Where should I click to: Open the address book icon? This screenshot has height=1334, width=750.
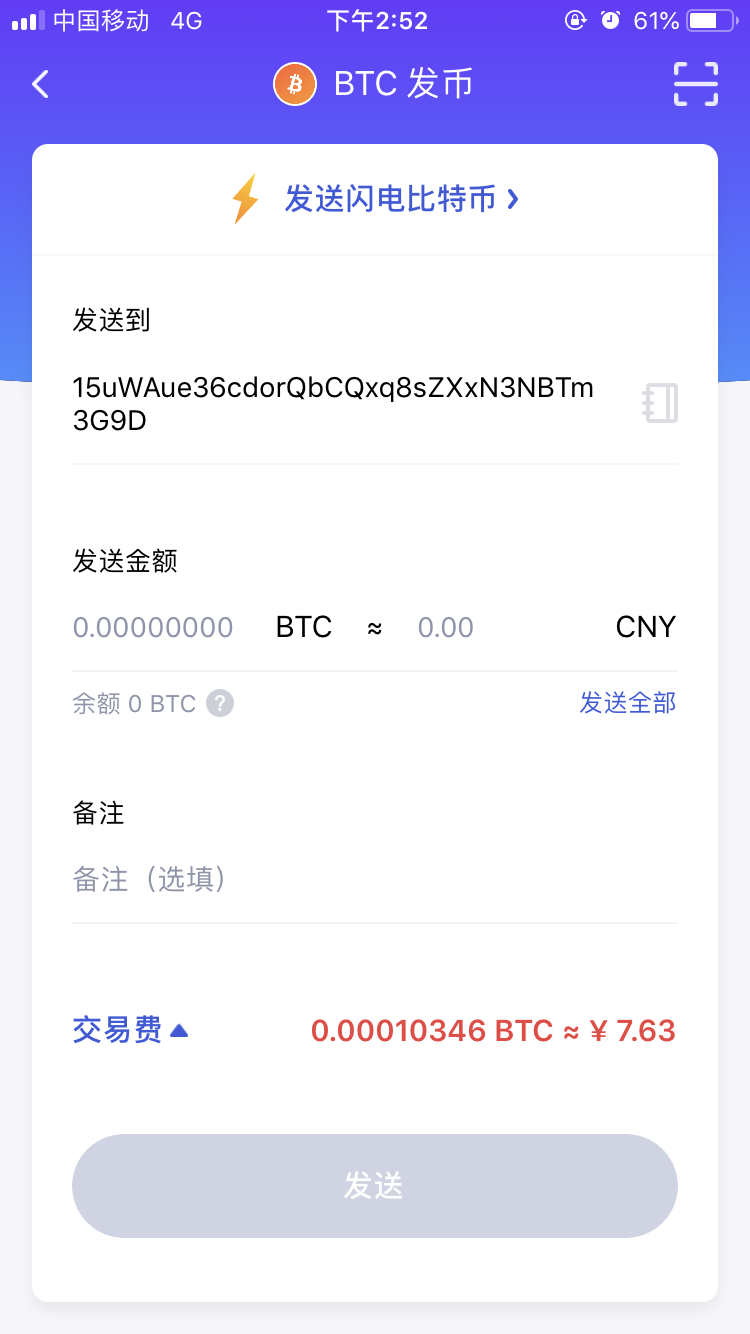(x=660, y=403)
